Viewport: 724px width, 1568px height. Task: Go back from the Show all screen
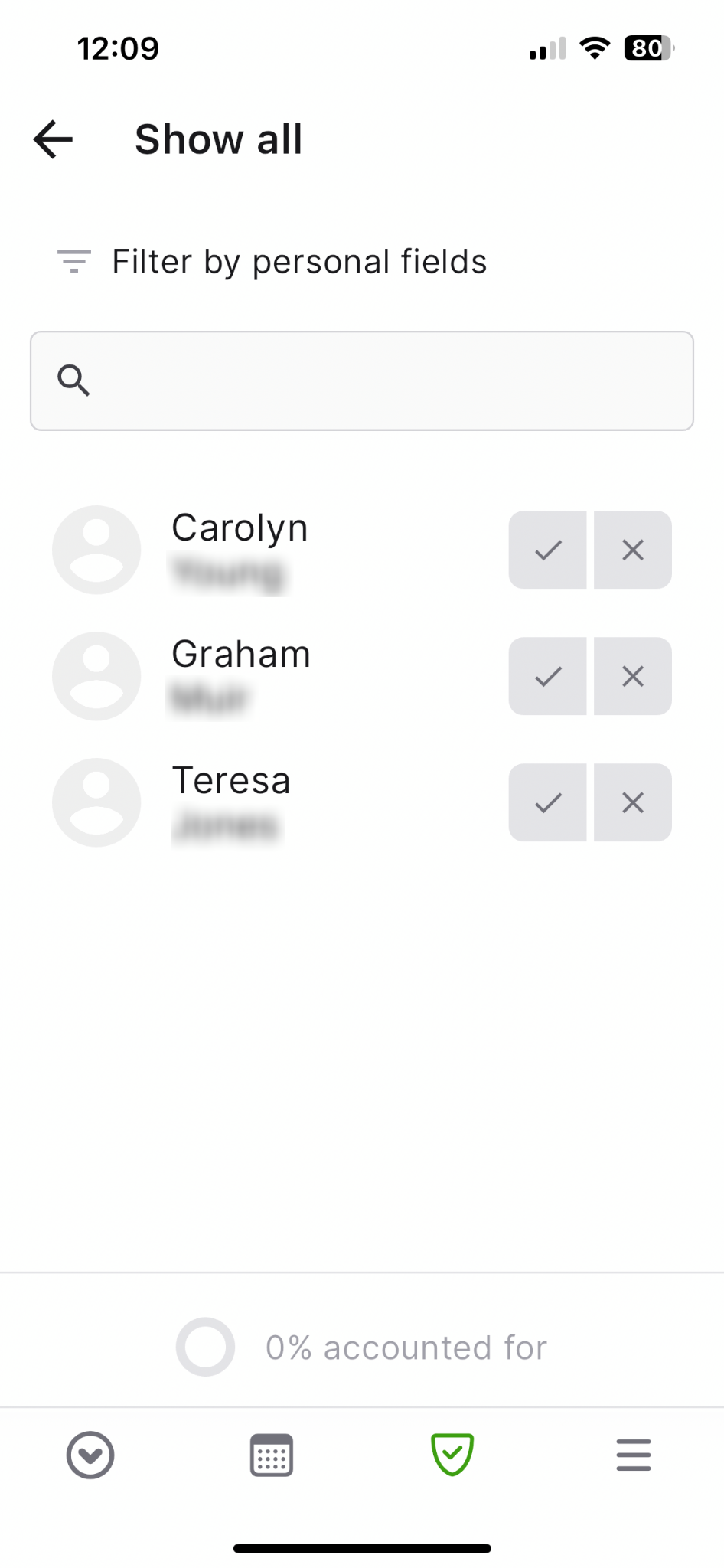pos(53,139)
